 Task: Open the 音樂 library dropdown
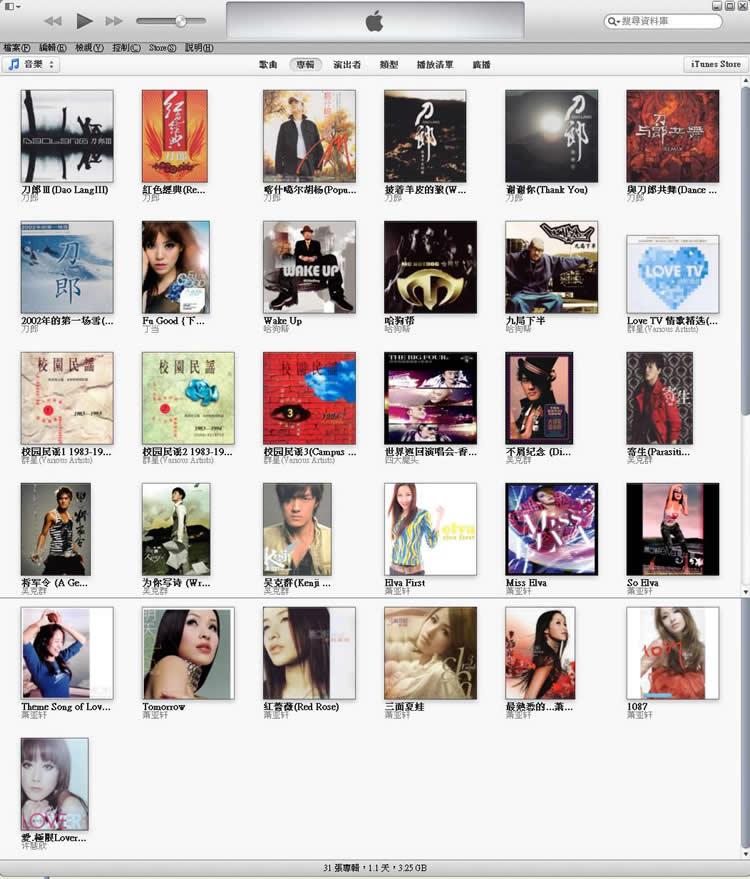[31, 64]
